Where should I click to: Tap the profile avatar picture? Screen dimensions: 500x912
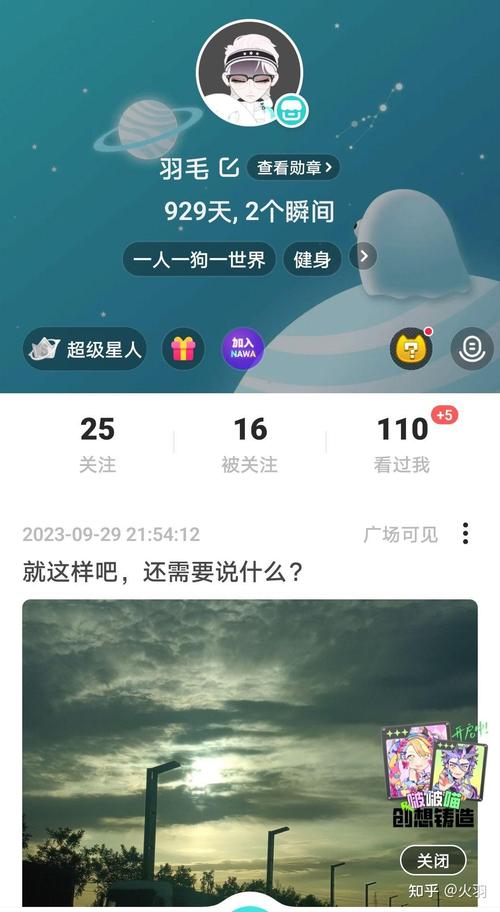[x=249, y=73]
